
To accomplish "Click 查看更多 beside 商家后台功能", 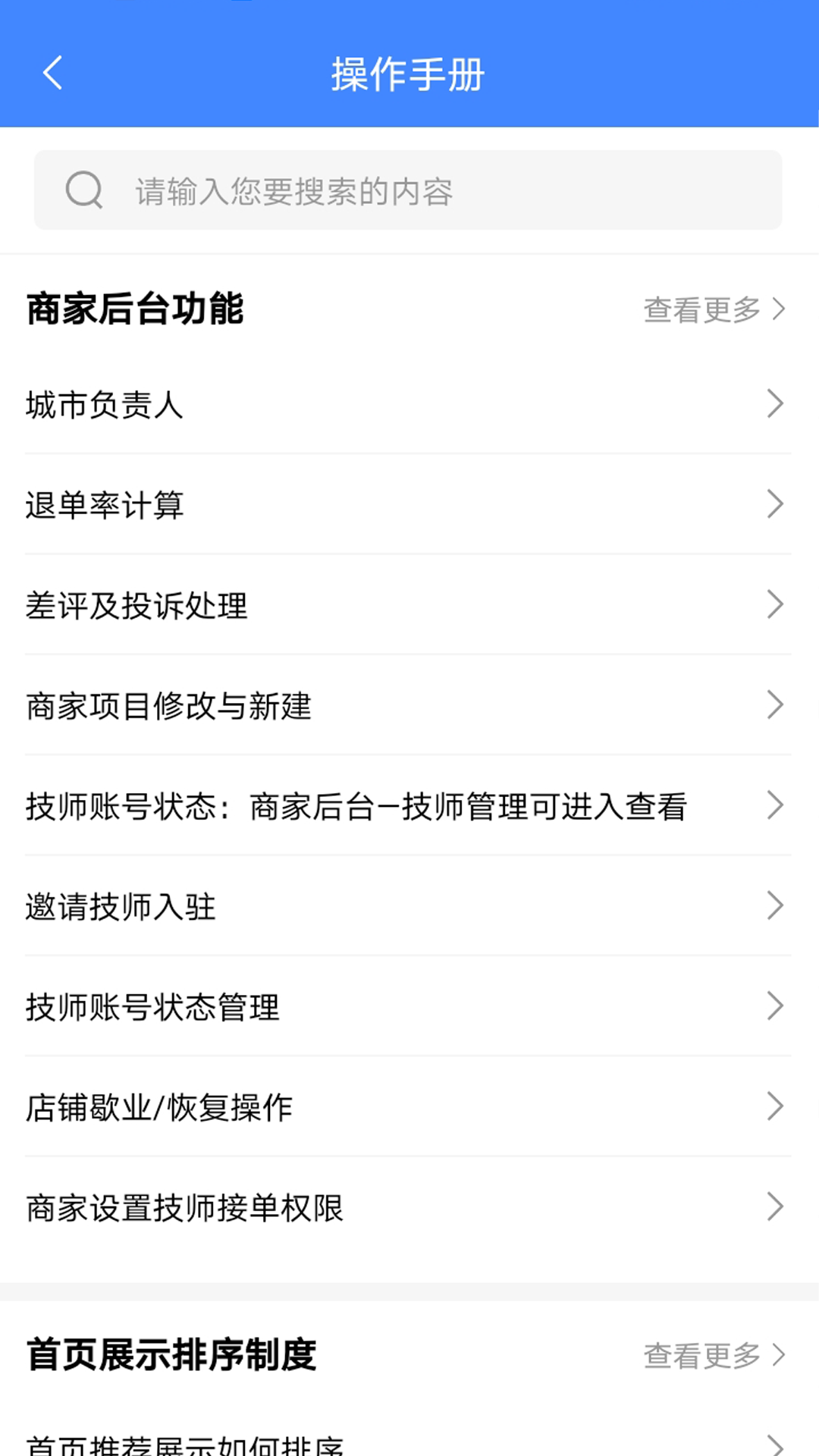I will pyautogui.click(x=701, y=308).
